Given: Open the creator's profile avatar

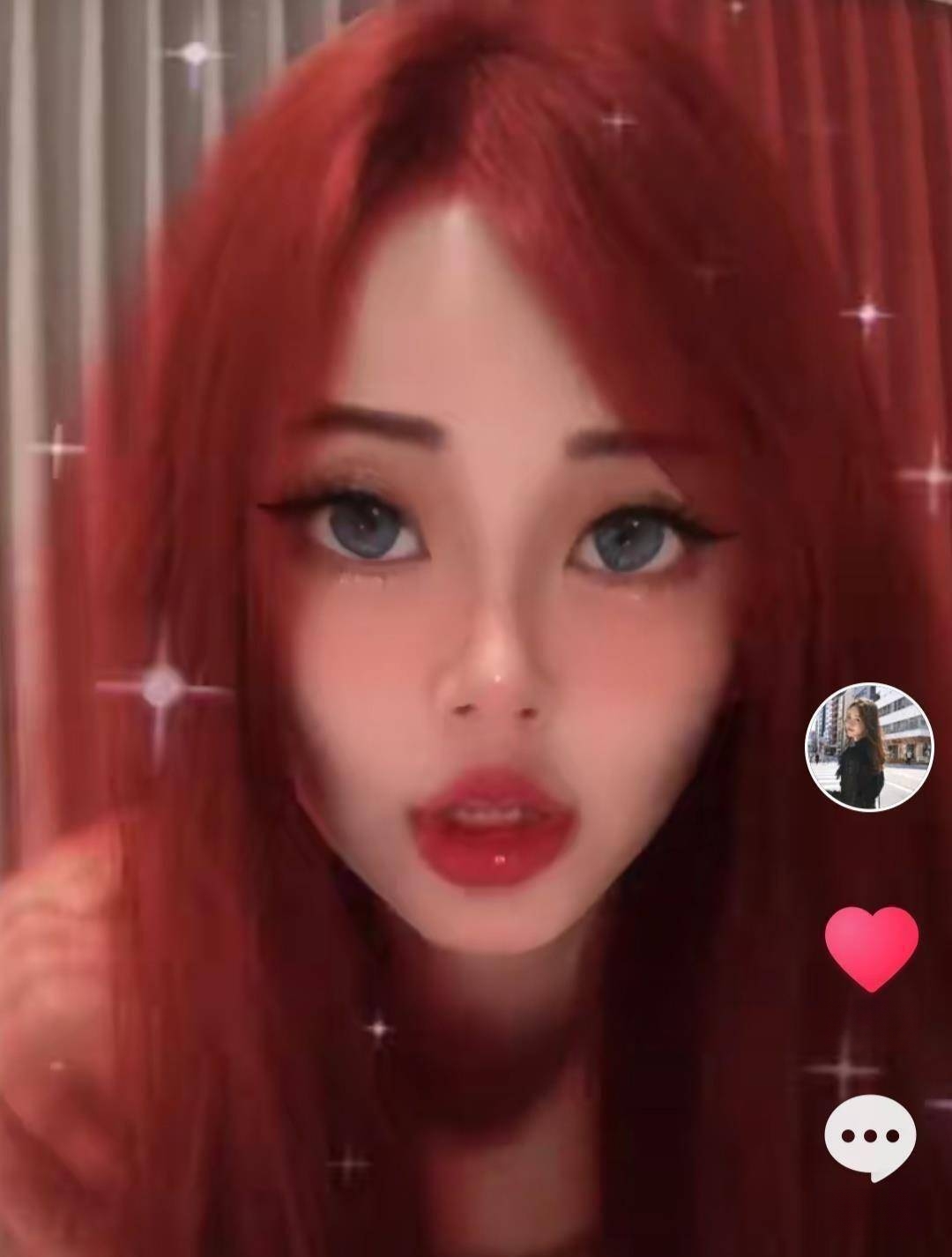Looking at the screenshot, I should point(869,747).
